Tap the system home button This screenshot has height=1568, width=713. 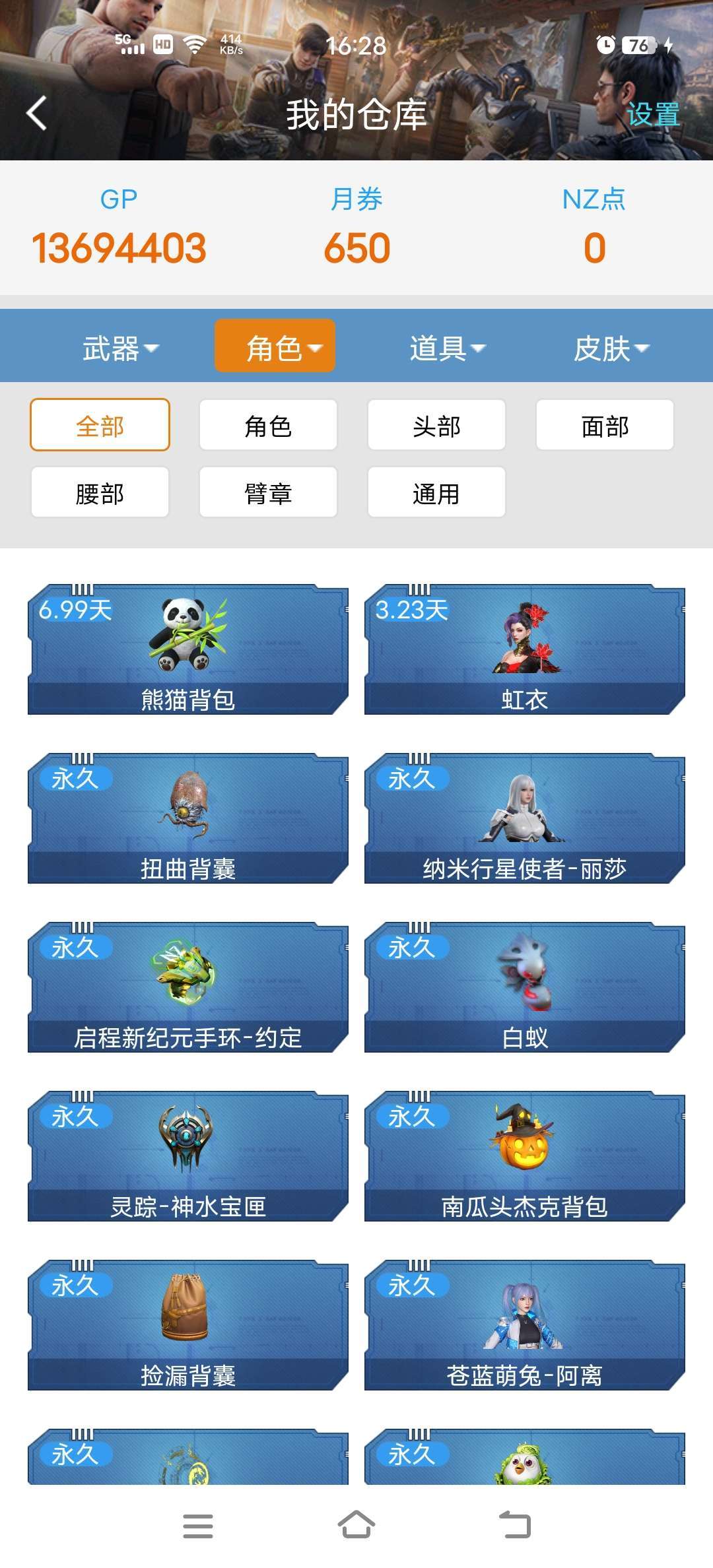pos(356,1525)
